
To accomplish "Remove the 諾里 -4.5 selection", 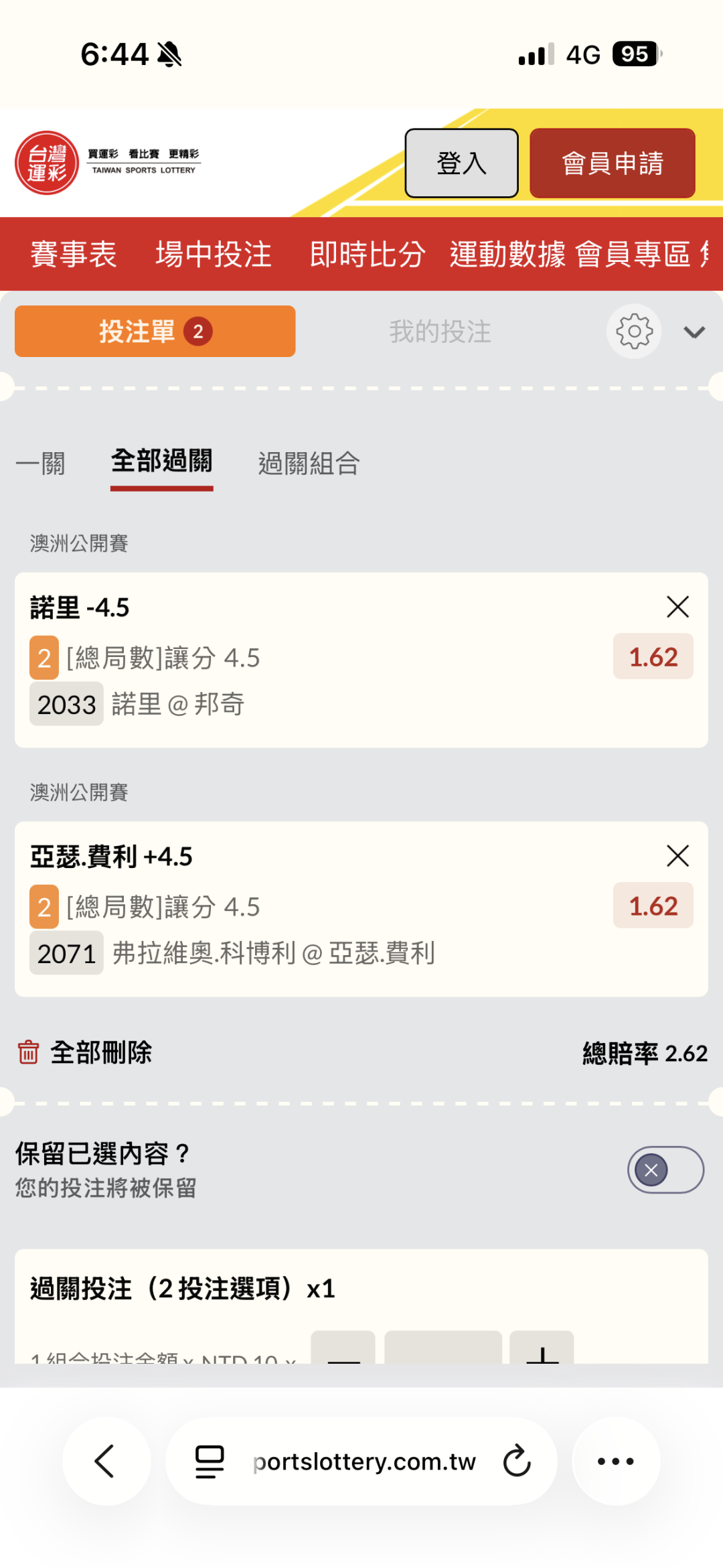I will tap(677, 607).
